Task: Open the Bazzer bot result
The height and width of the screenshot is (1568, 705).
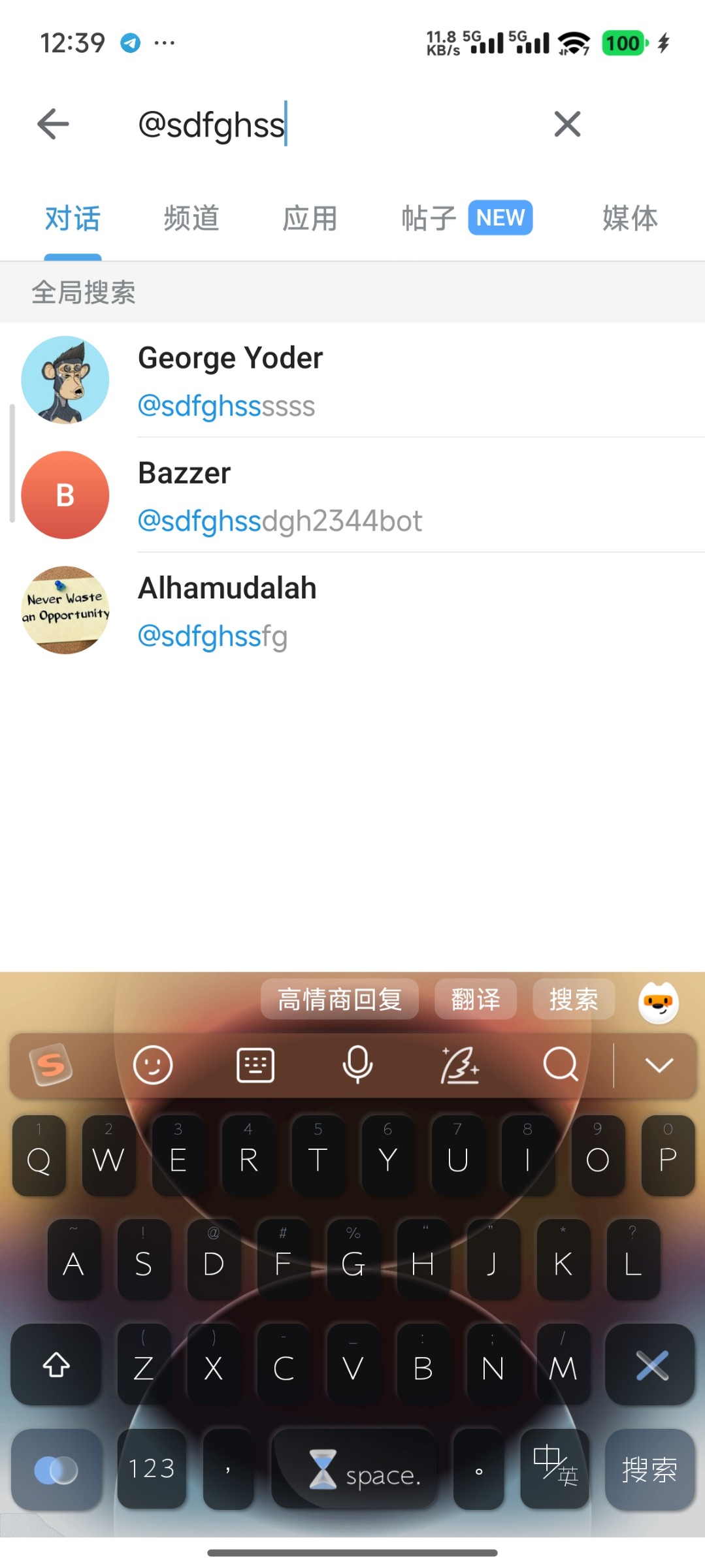Action: pos(353,495)
